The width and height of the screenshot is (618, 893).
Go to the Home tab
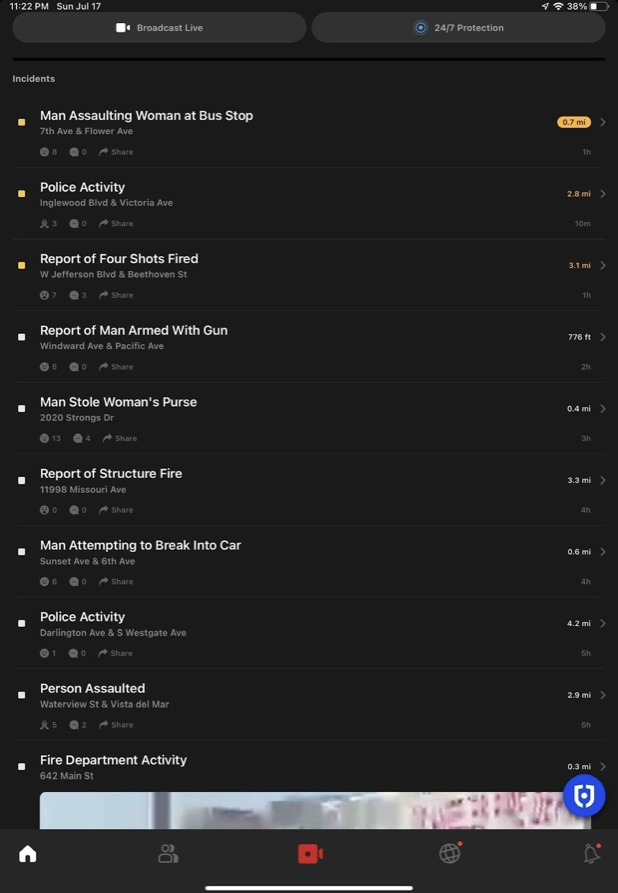click(28, 854)
